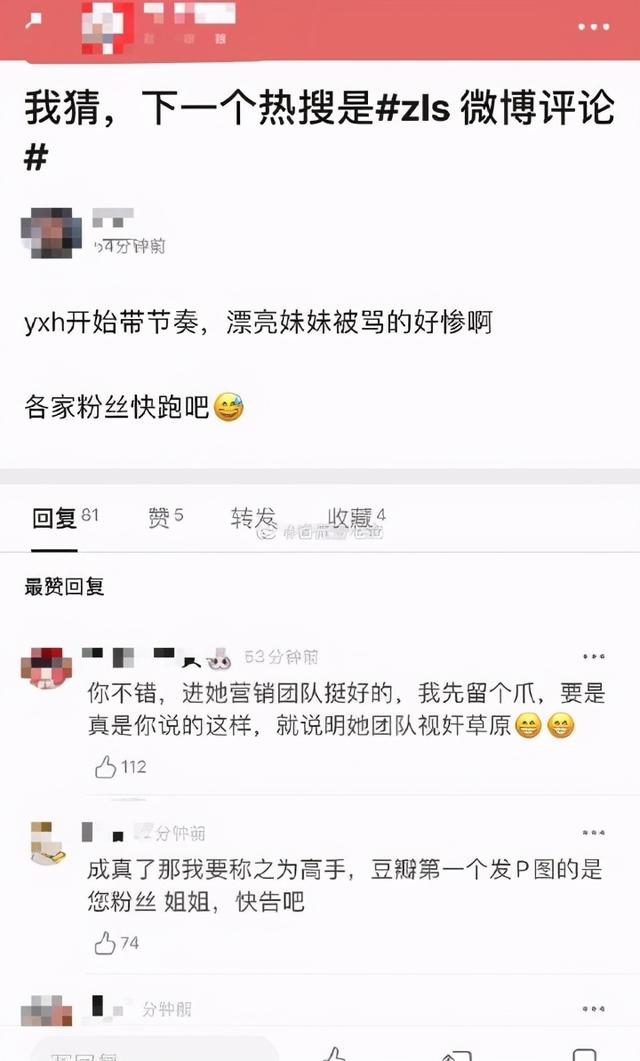
Task: Like the comment with 112 likes
Action: [x=106, y=767]
